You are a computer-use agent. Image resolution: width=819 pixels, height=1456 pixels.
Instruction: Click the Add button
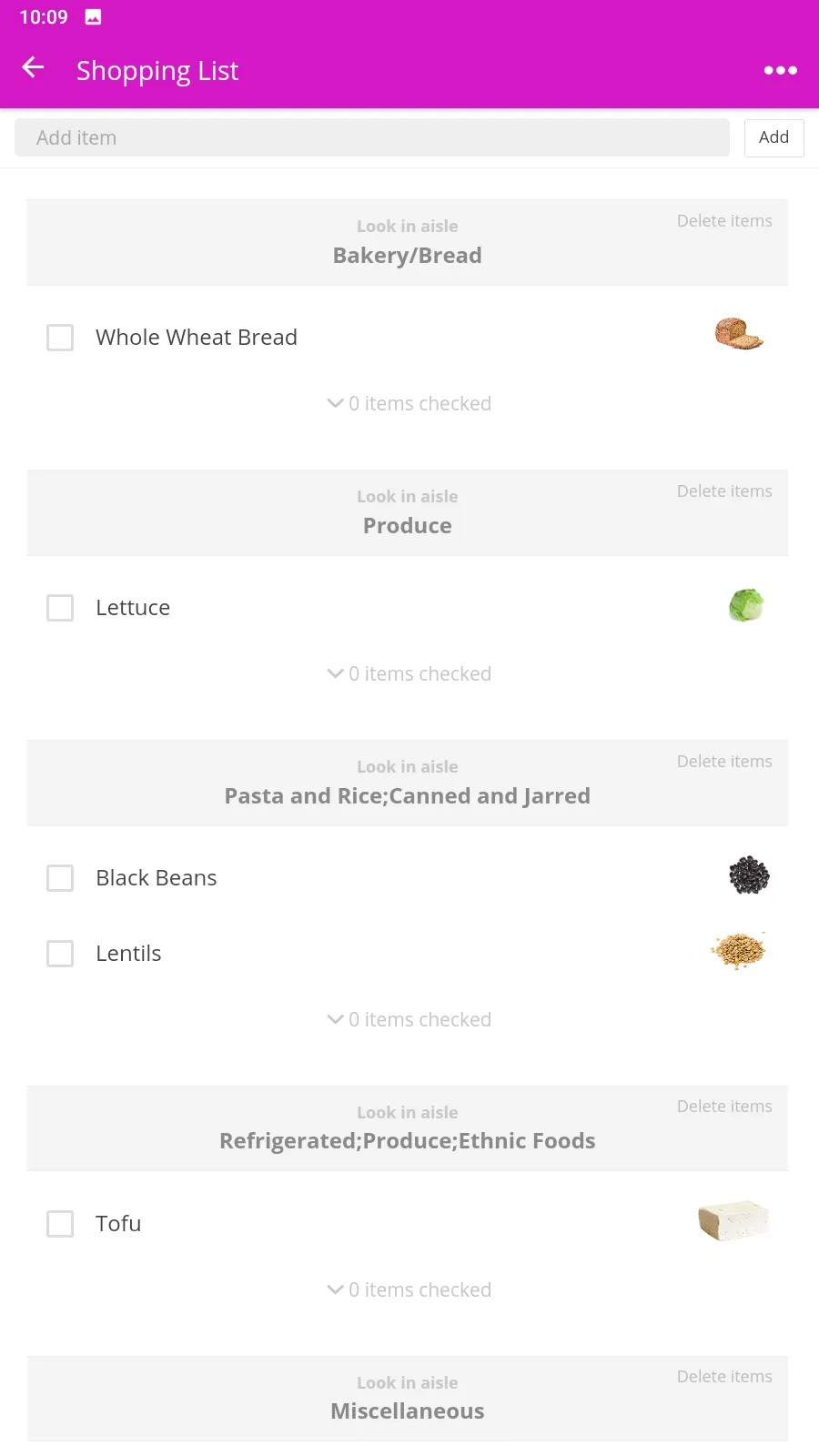tap(773, 137)
